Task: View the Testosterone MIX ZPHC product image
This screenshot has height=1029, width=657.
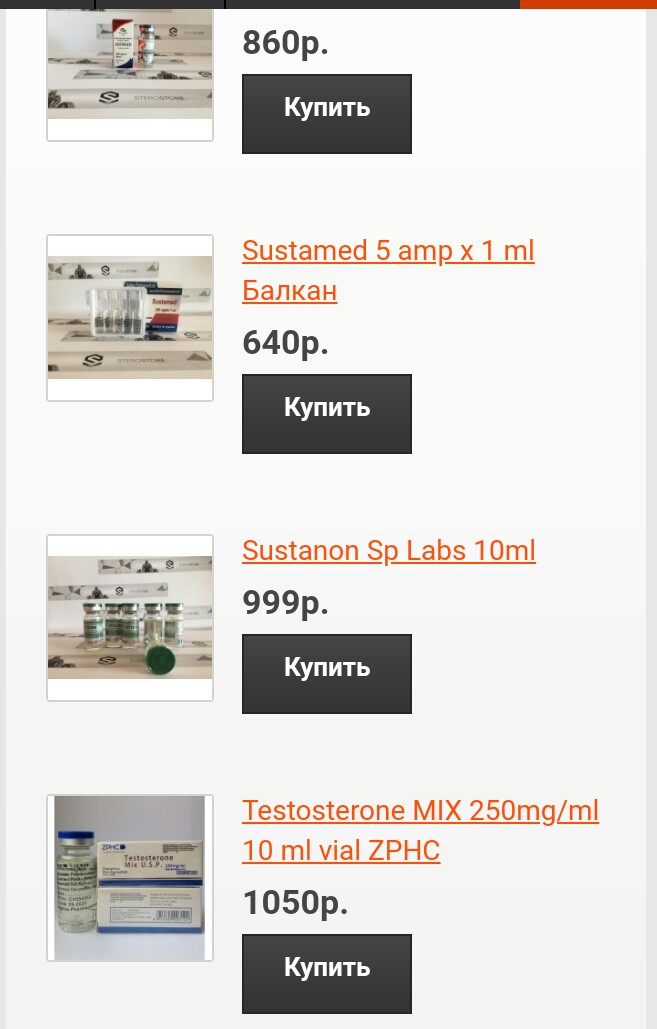Action: [x=130, y=878]
